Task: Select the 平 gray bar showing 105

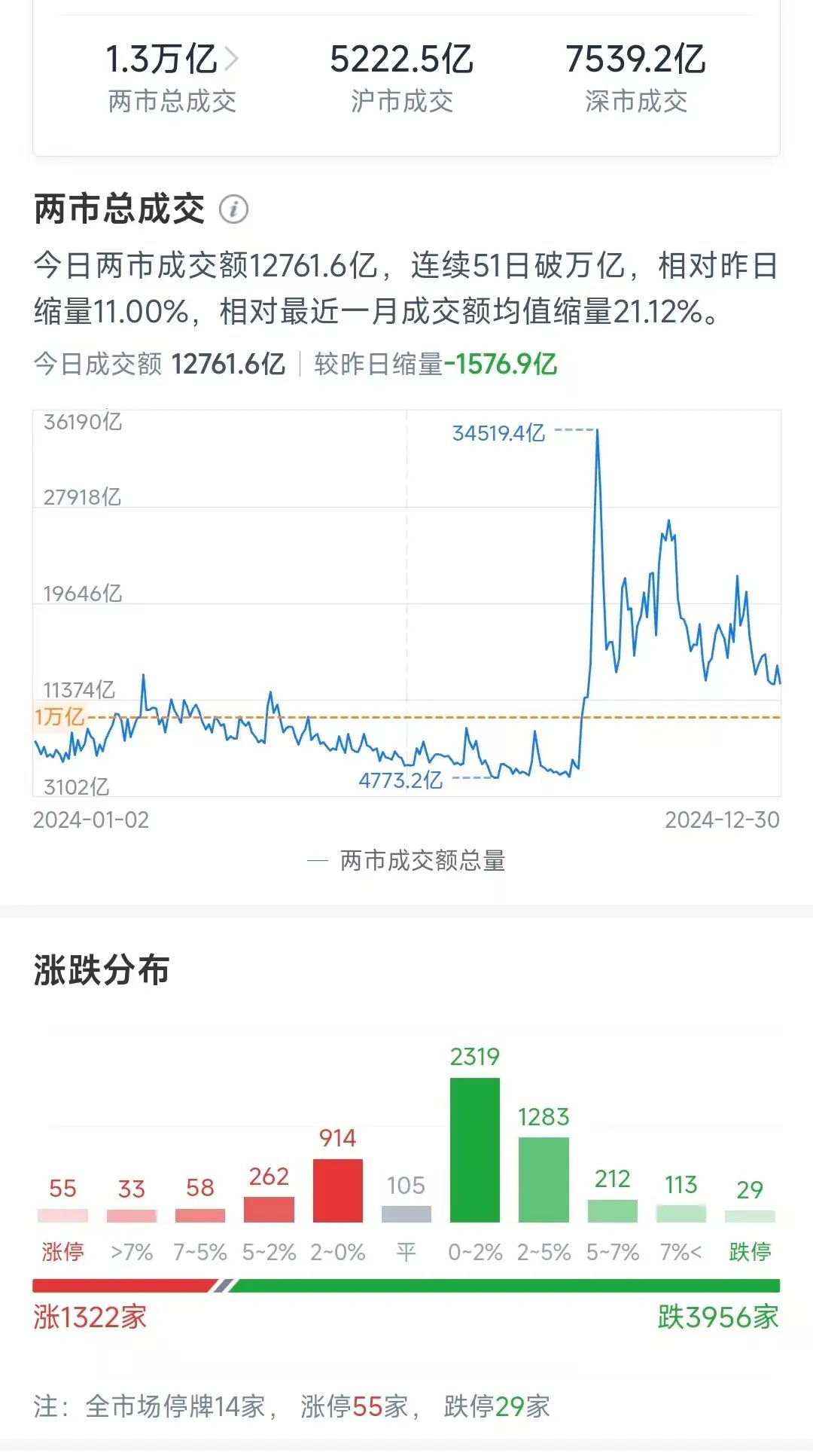Action: point(406,1209)
